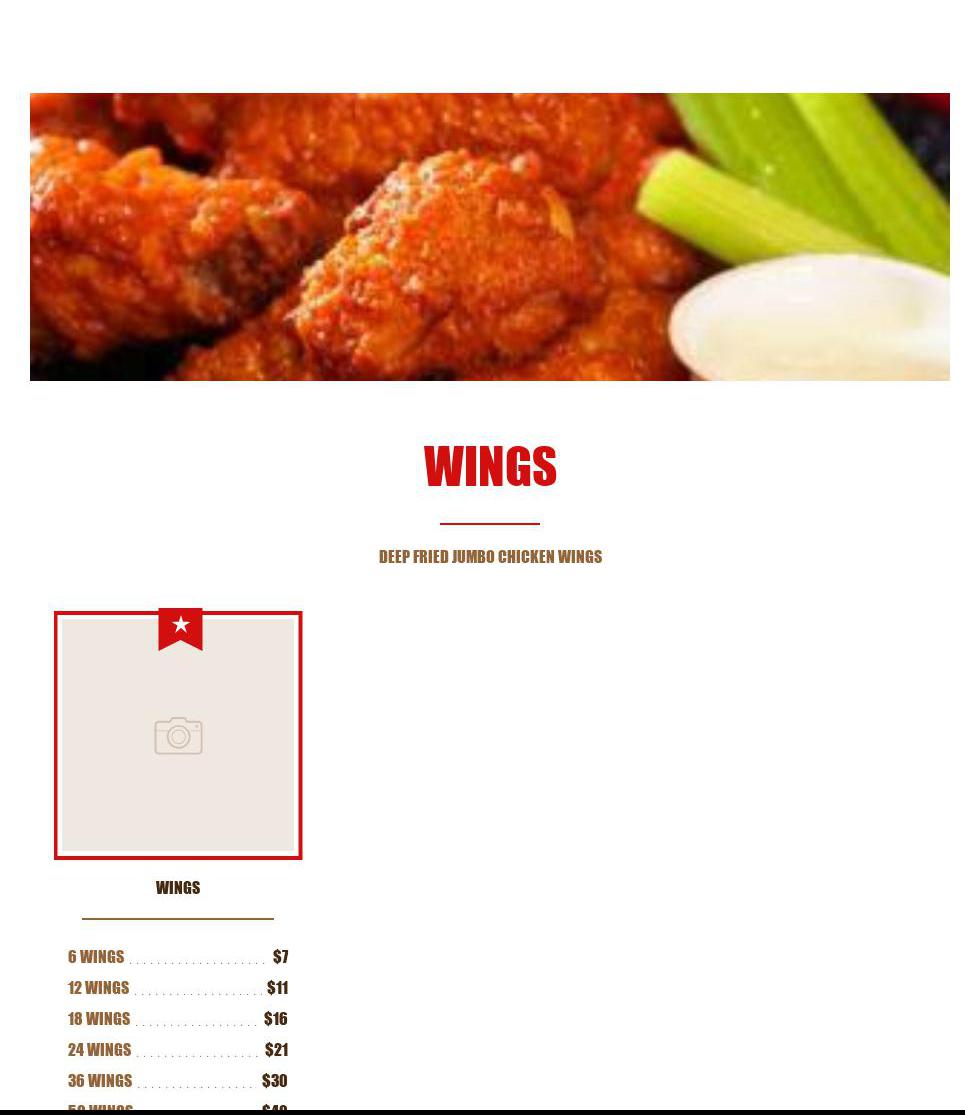This screenshot has width=965, height=1115.
Task: Open the featured Wings menu item card
Action: (x=178, y=736)
